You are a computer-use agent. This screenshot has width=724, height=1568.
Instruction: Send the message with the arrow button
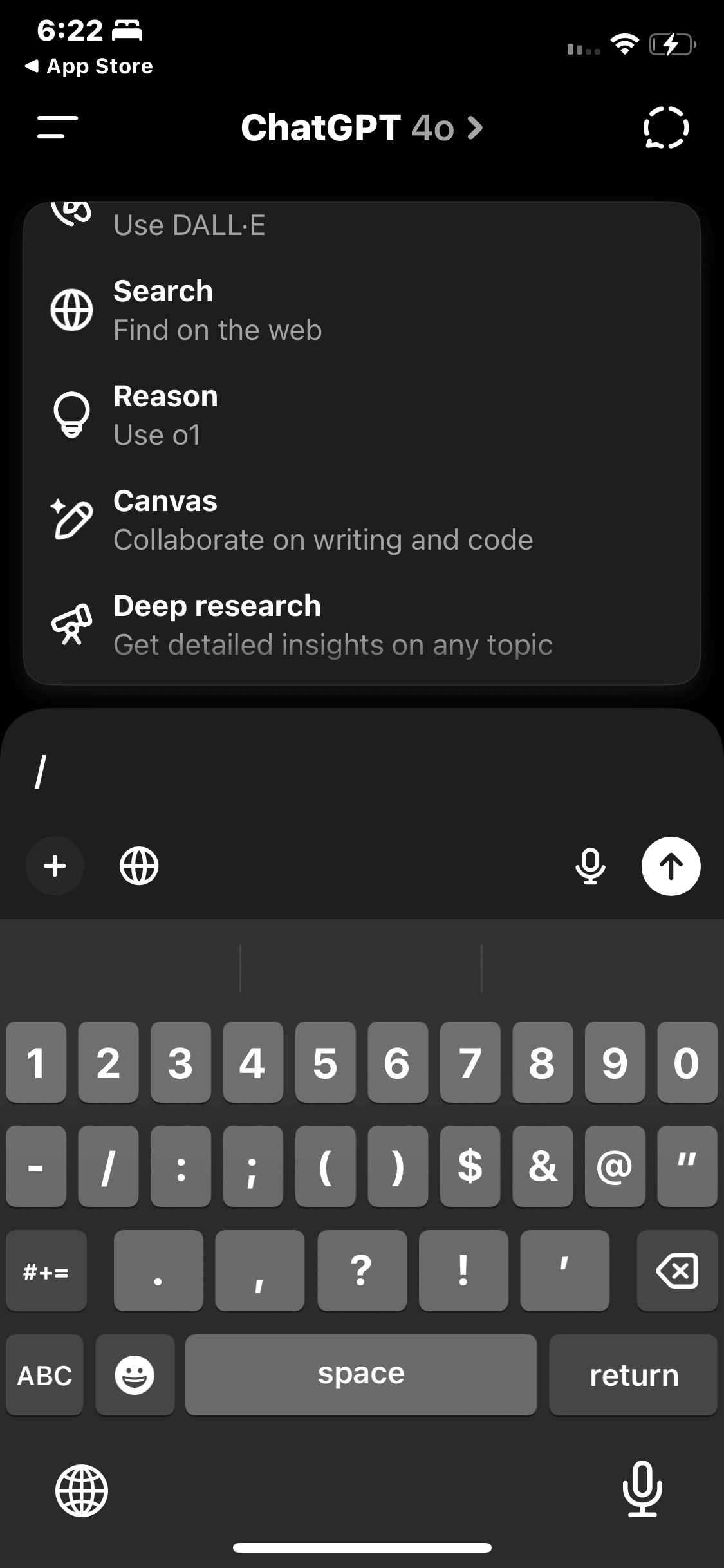pos(671,866)
